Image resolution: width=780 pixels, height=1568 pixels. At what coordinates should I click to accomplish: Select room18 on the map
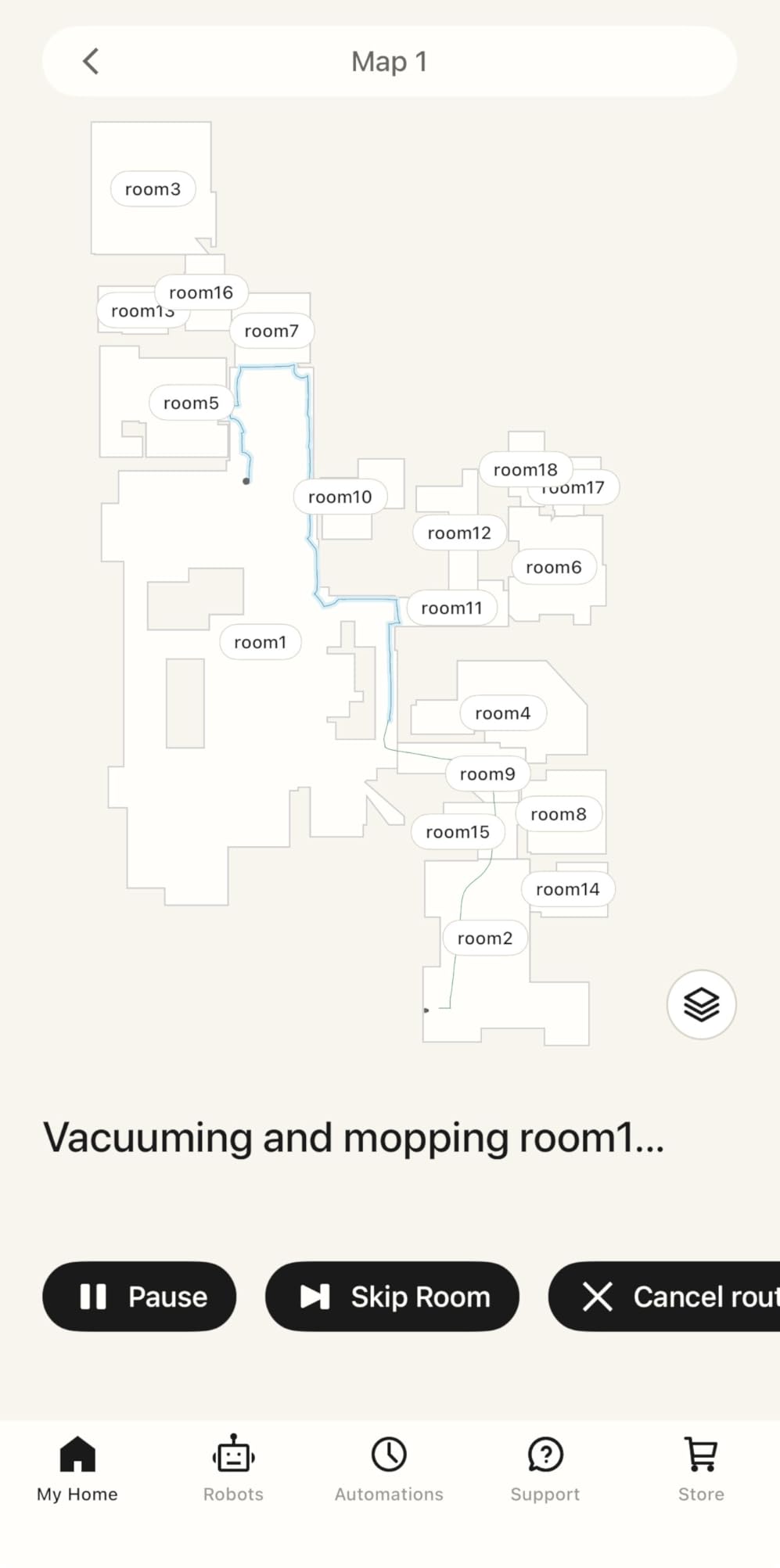click(525, 469)
